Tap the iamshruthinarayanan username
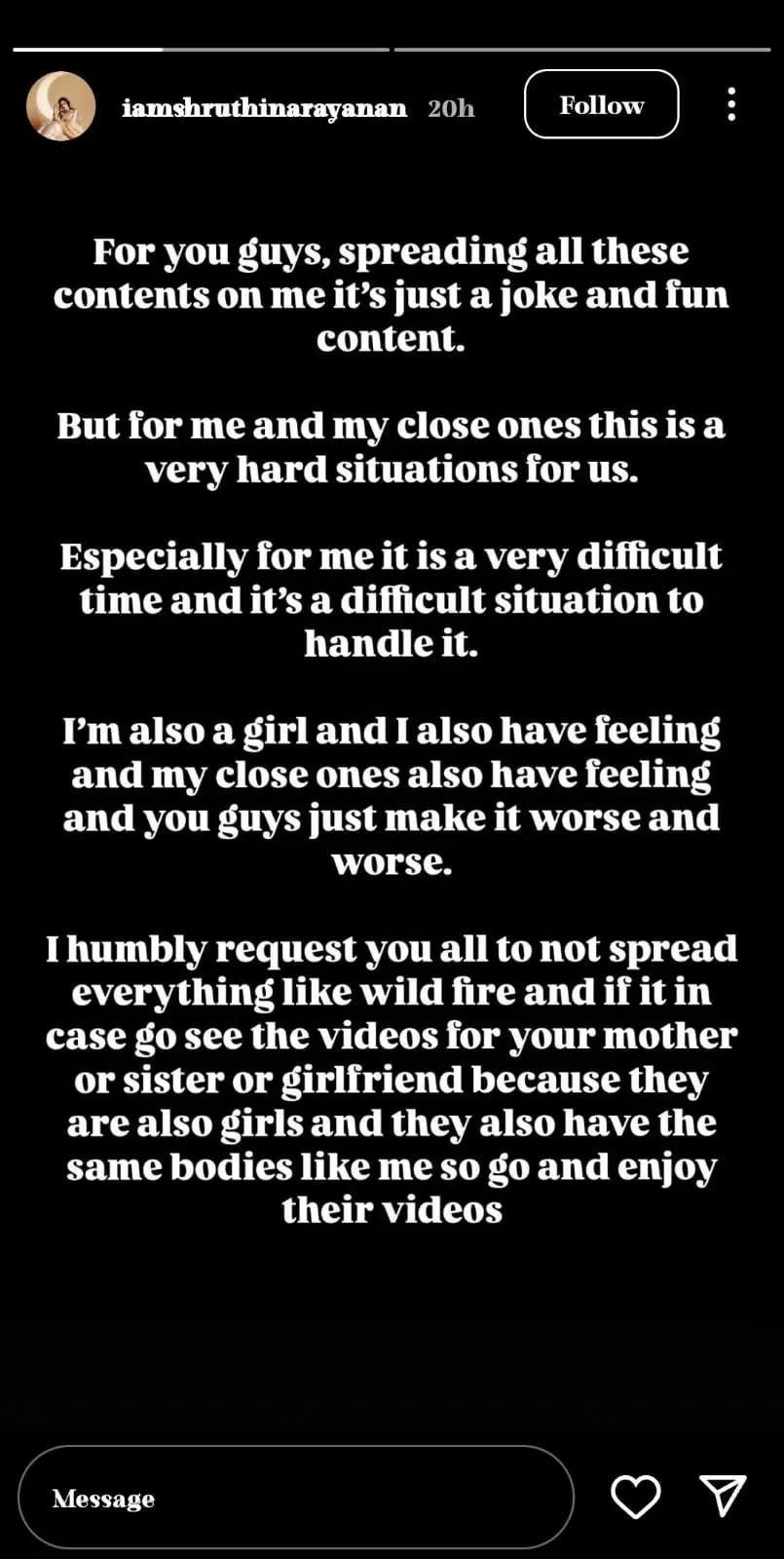This screenshot has width=784, height=1559. (264, 107)
